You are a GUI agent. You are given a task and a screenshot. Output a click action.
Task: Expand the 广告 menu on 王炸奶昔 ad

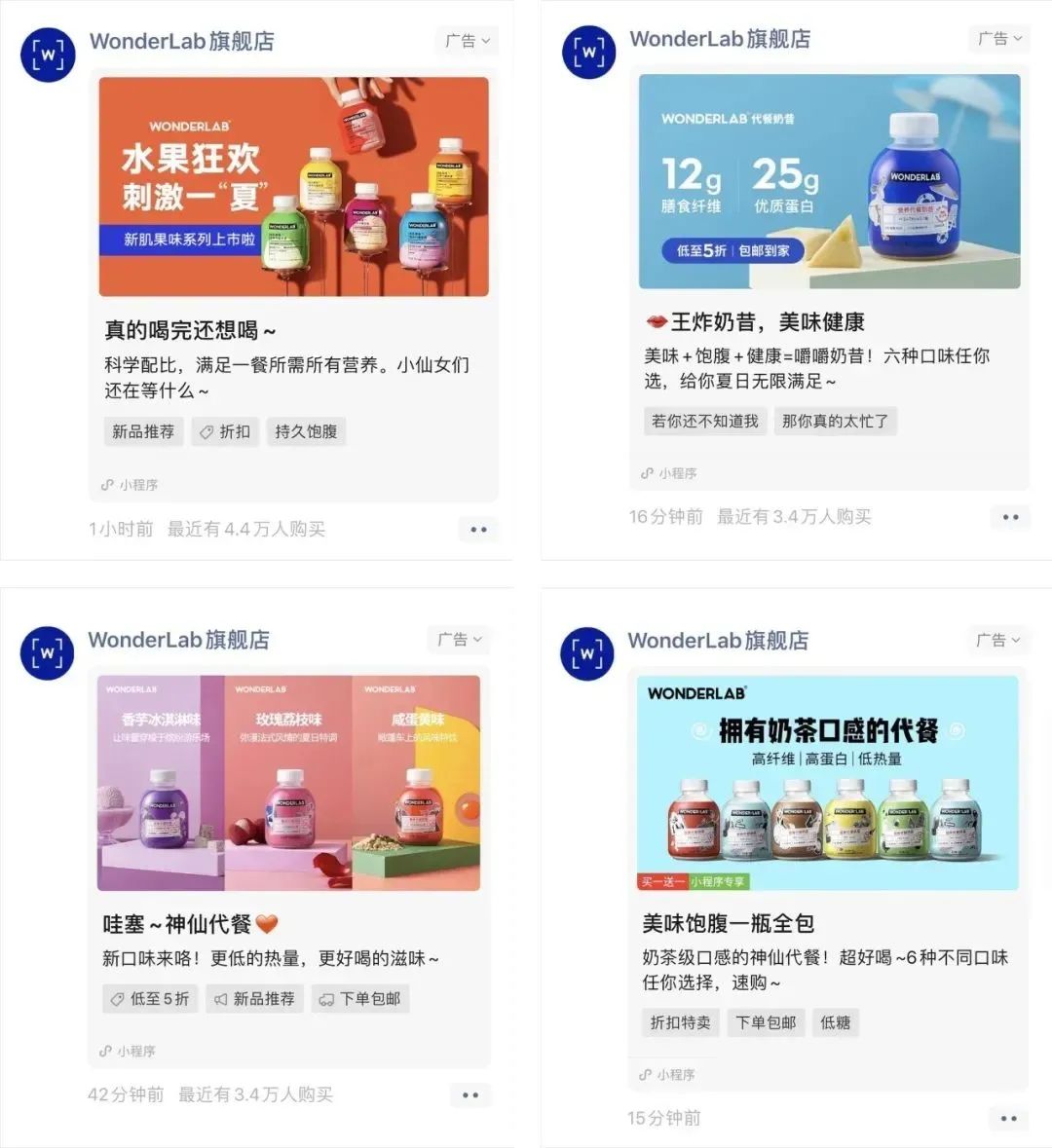tap(998, 39)
